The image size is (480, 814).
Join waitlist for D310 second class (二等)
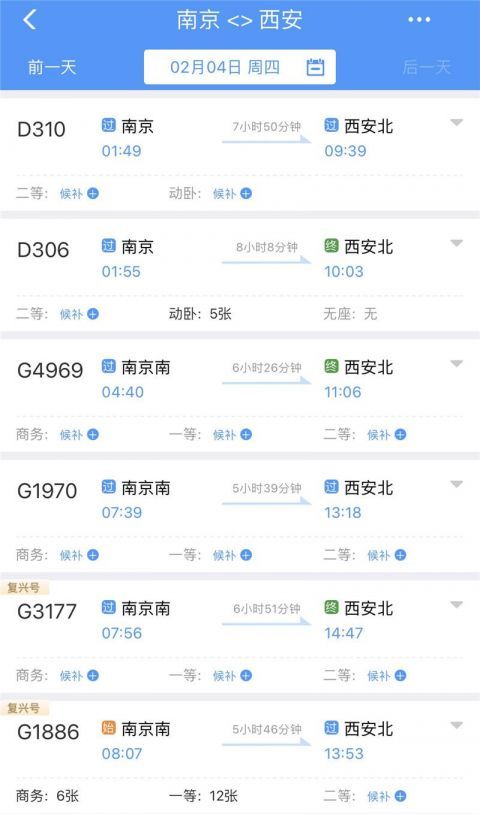tap(79, 194)
